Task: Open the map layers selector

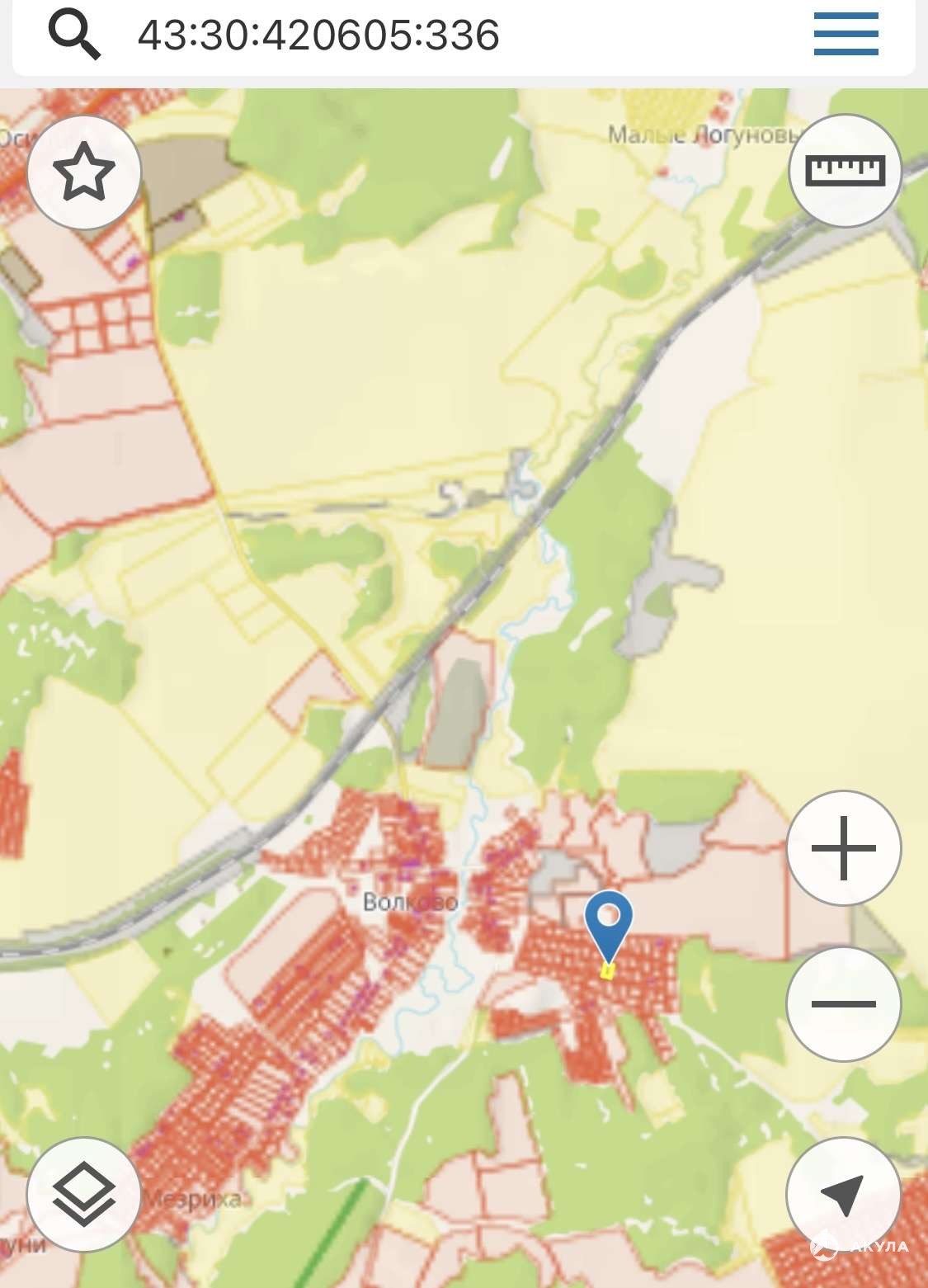Action: 84,1194
